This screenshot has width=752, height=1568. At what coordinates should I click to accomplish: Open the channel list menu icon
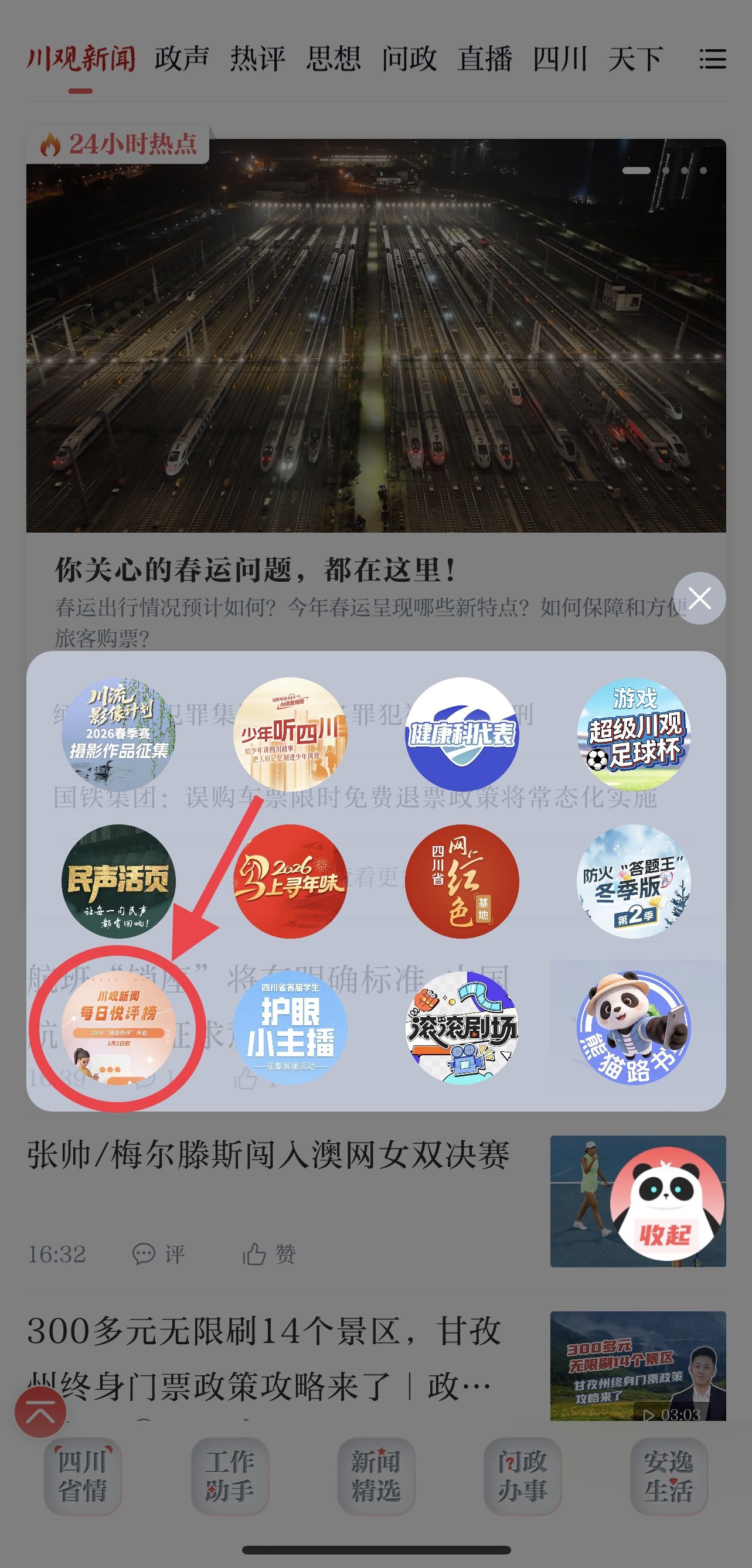(x=712, y=59)
